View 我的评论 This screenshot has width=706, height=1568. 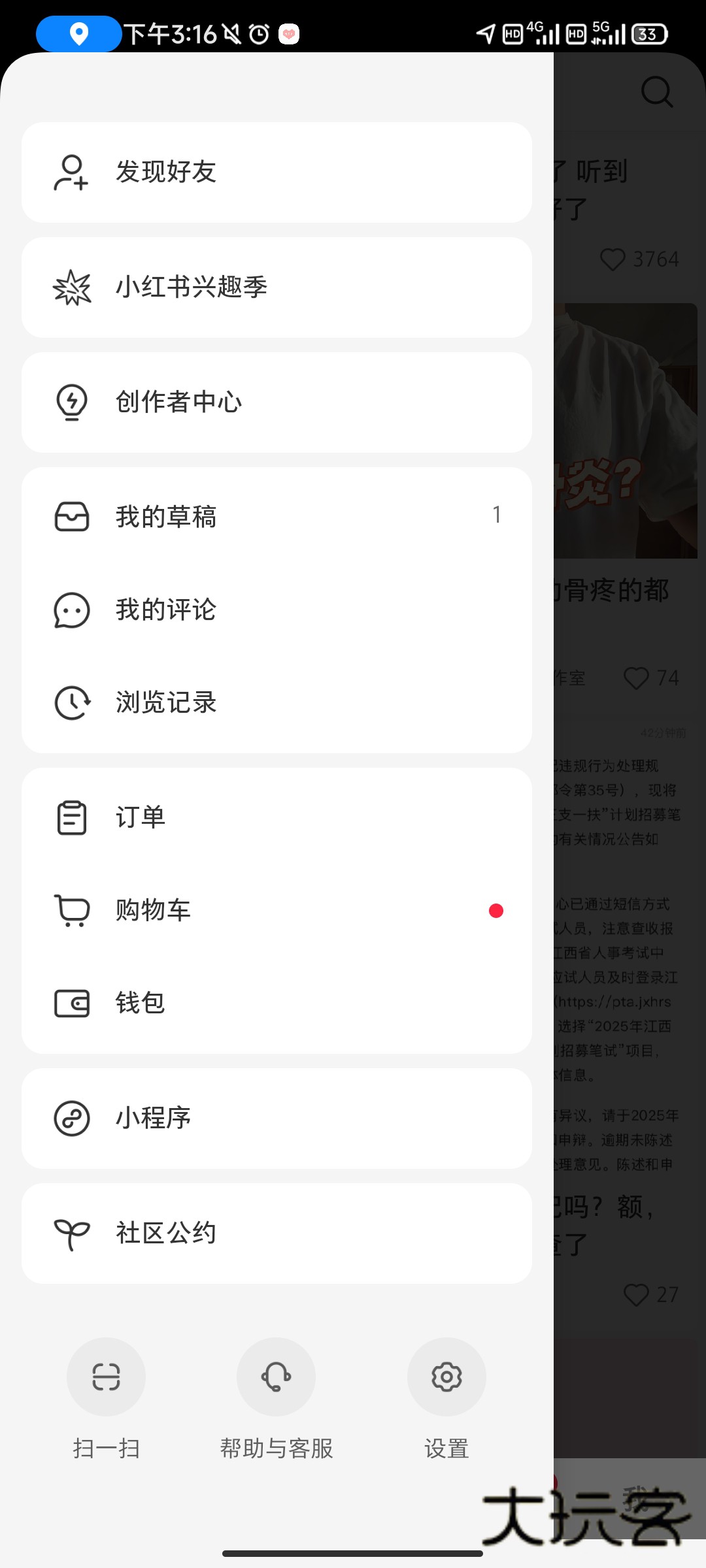coord(276,610)
